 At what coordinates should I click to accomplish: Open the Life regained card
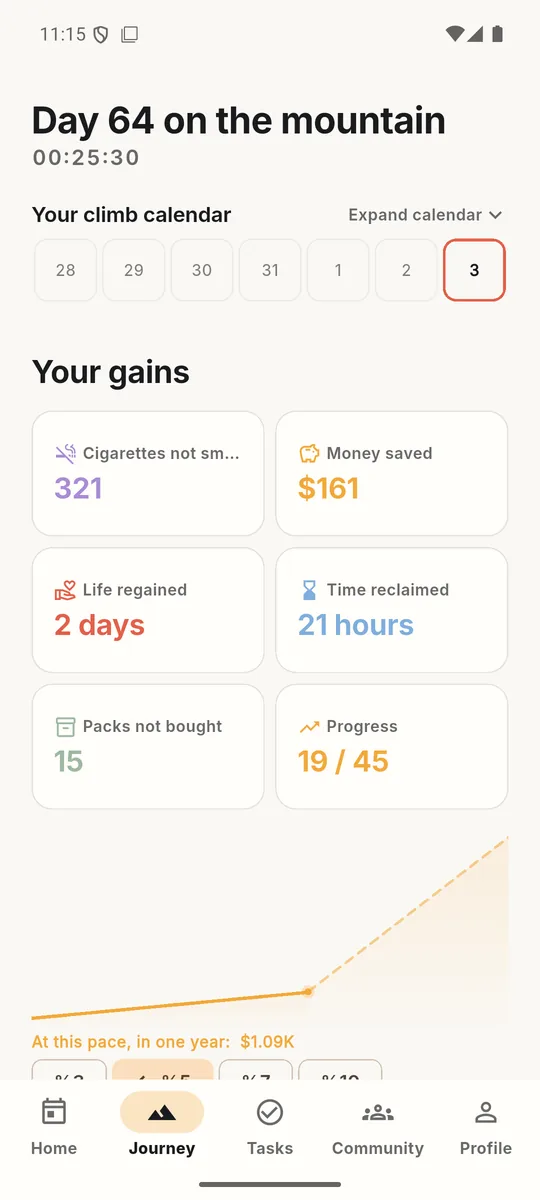coord(148,610)
